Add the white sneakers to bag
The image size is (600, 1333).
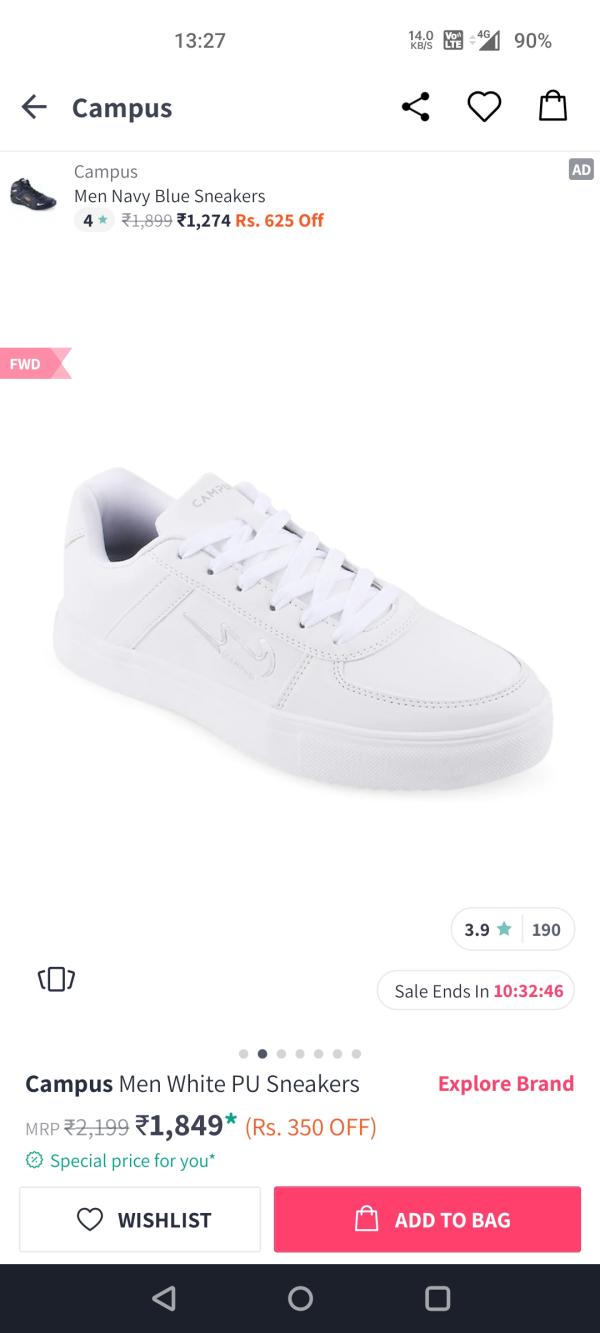pos(427,1219)
